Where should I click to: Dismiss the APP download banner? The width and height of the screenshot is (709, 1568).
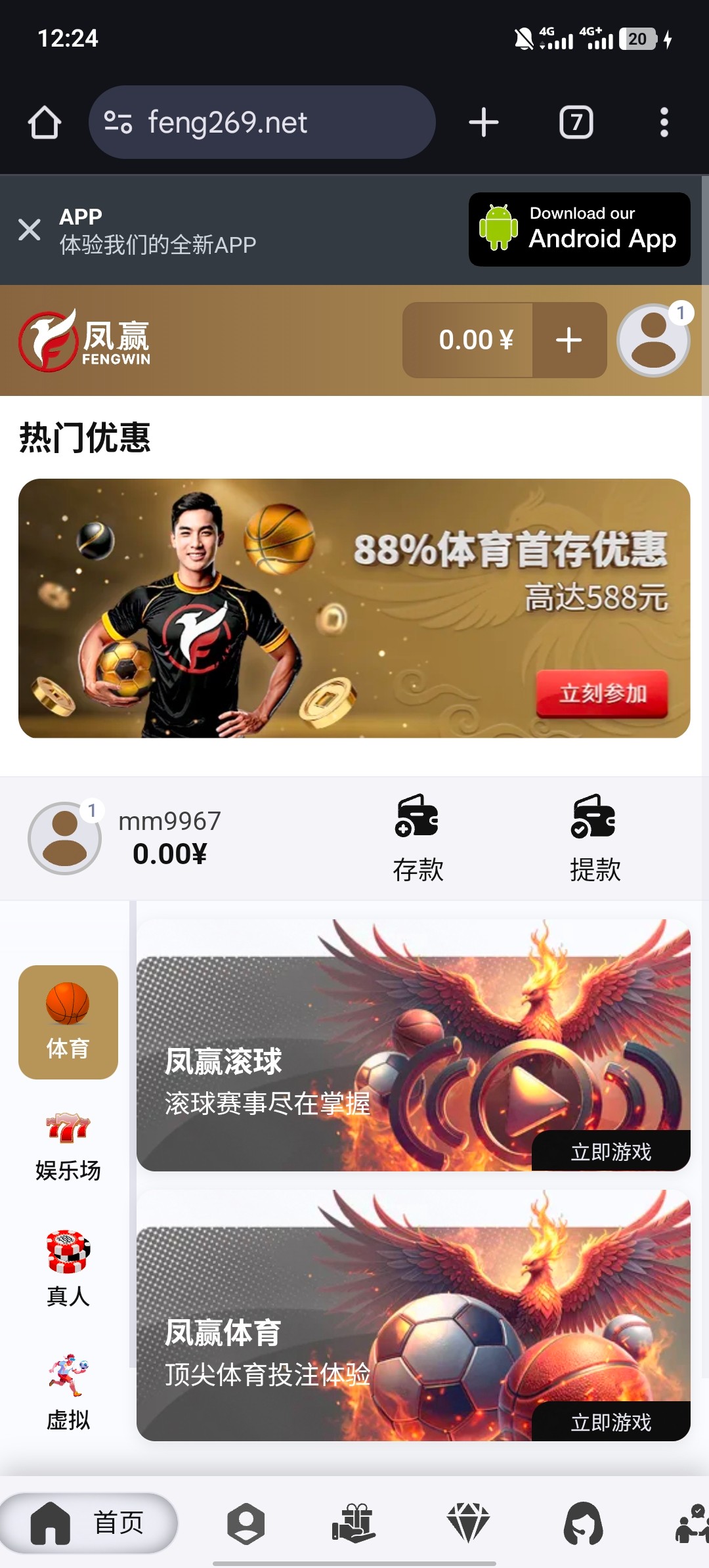pyautogui.click(x=30, y=230)
